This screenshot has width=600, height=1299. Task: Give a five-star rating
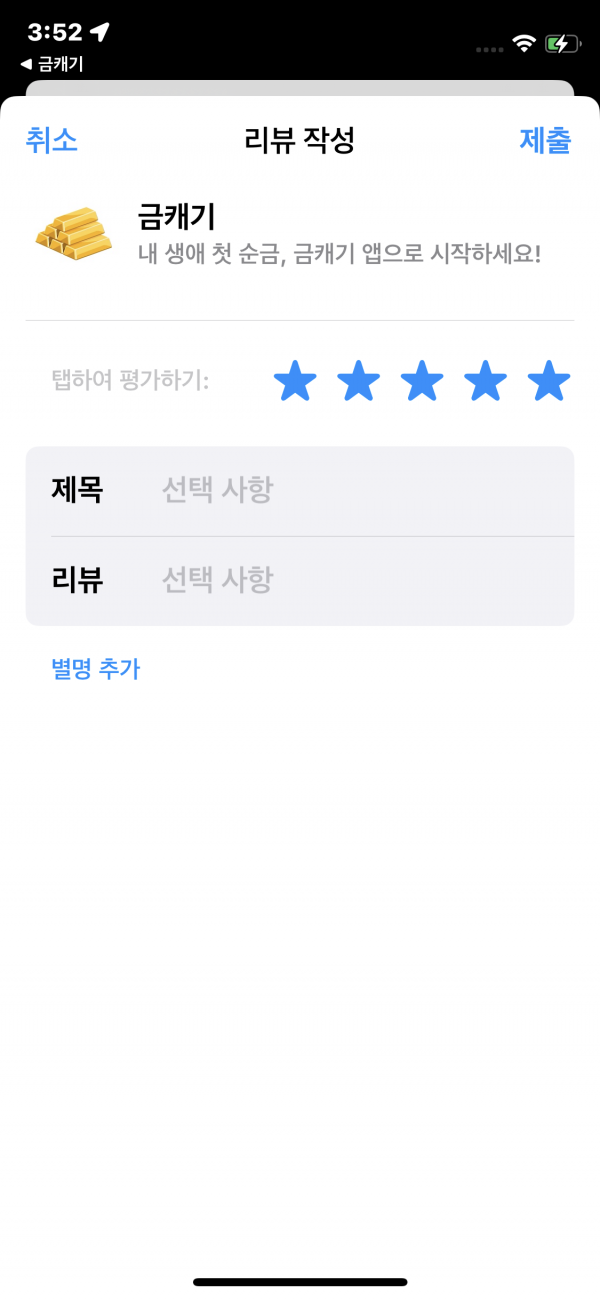(549, 381)
